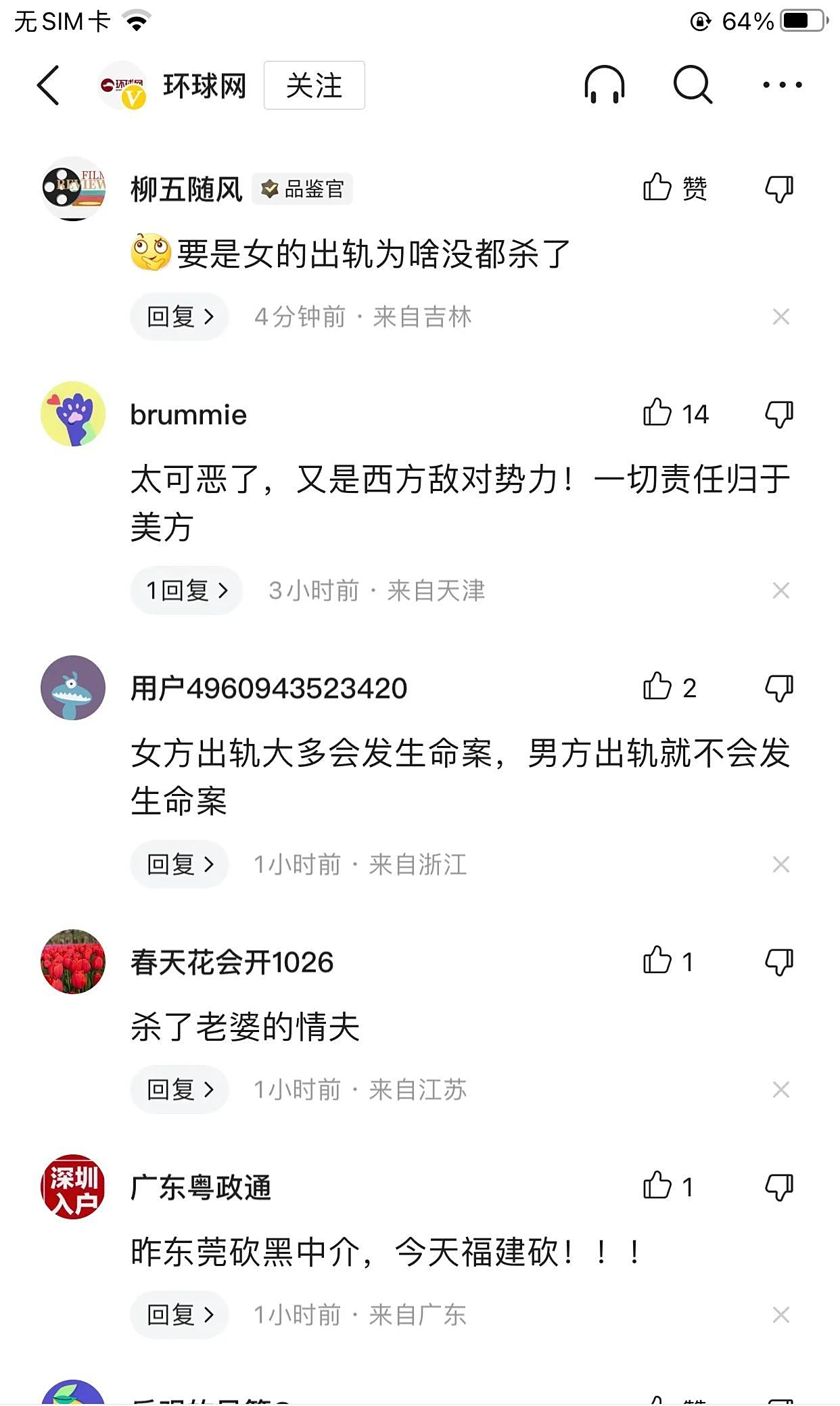Open the 环球网 account avatar
This screenshot has width=840, height=1406.
click(122, 86)
